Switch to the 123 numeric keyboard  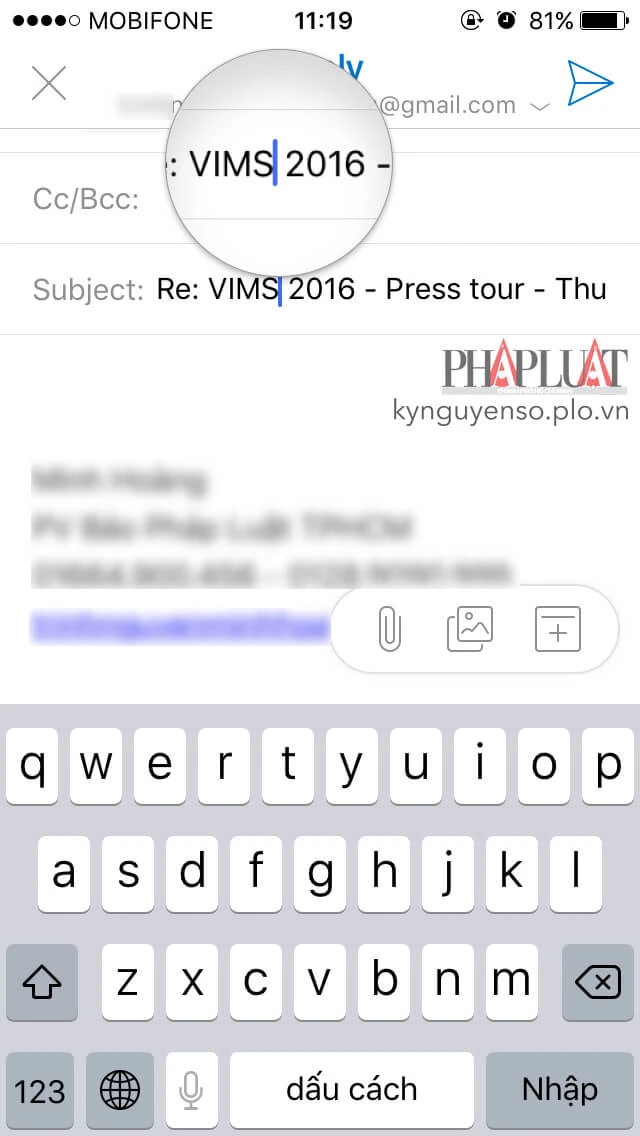tap(41, 1090)
